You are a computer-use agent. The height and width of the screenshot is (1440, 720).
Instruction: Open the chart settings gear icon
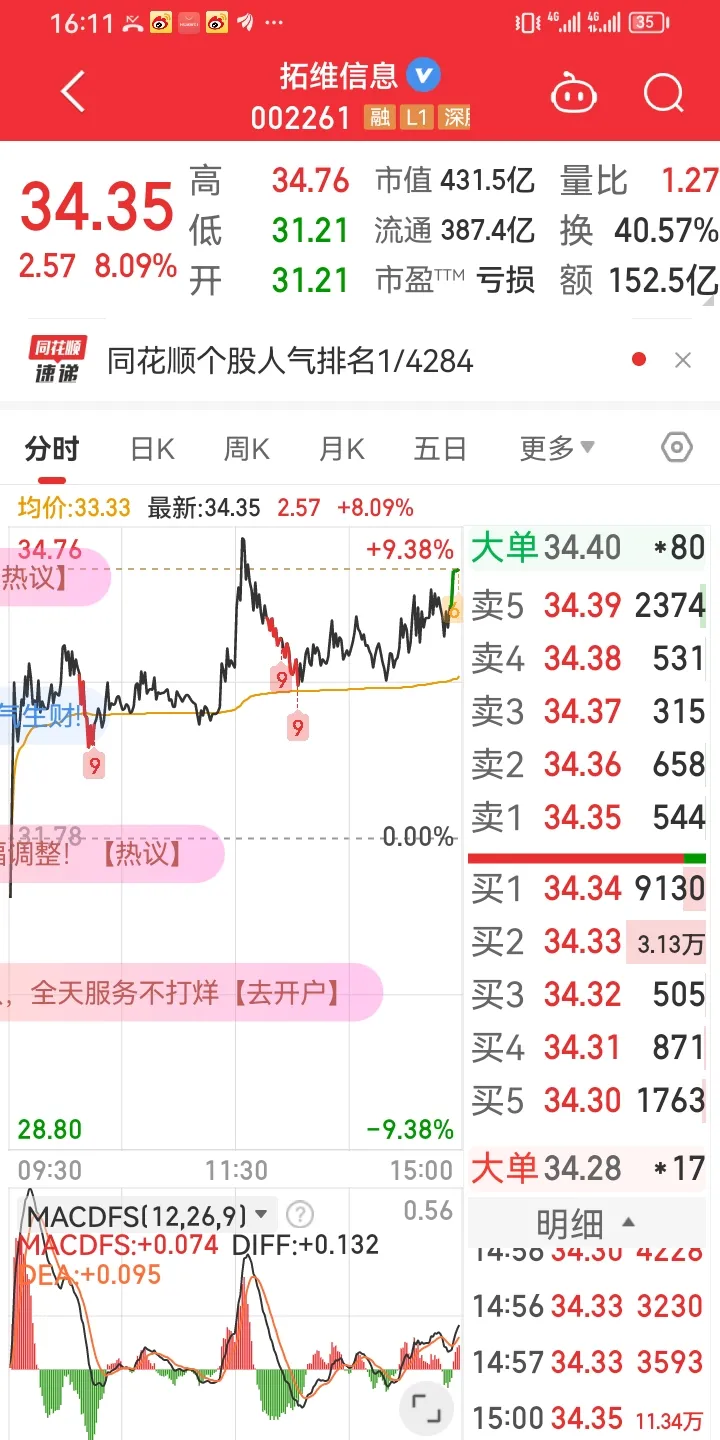pyautogui.click(x=676, y=448)
